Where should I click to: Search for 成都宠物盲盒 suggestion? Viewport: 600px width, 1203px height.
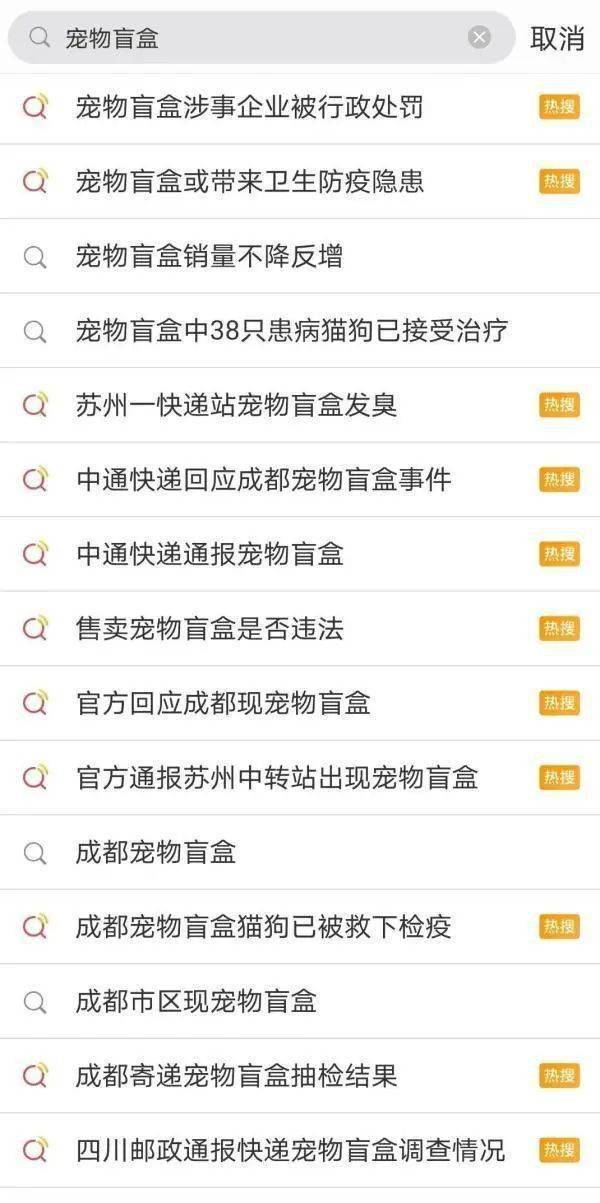[x=156, y=852]
